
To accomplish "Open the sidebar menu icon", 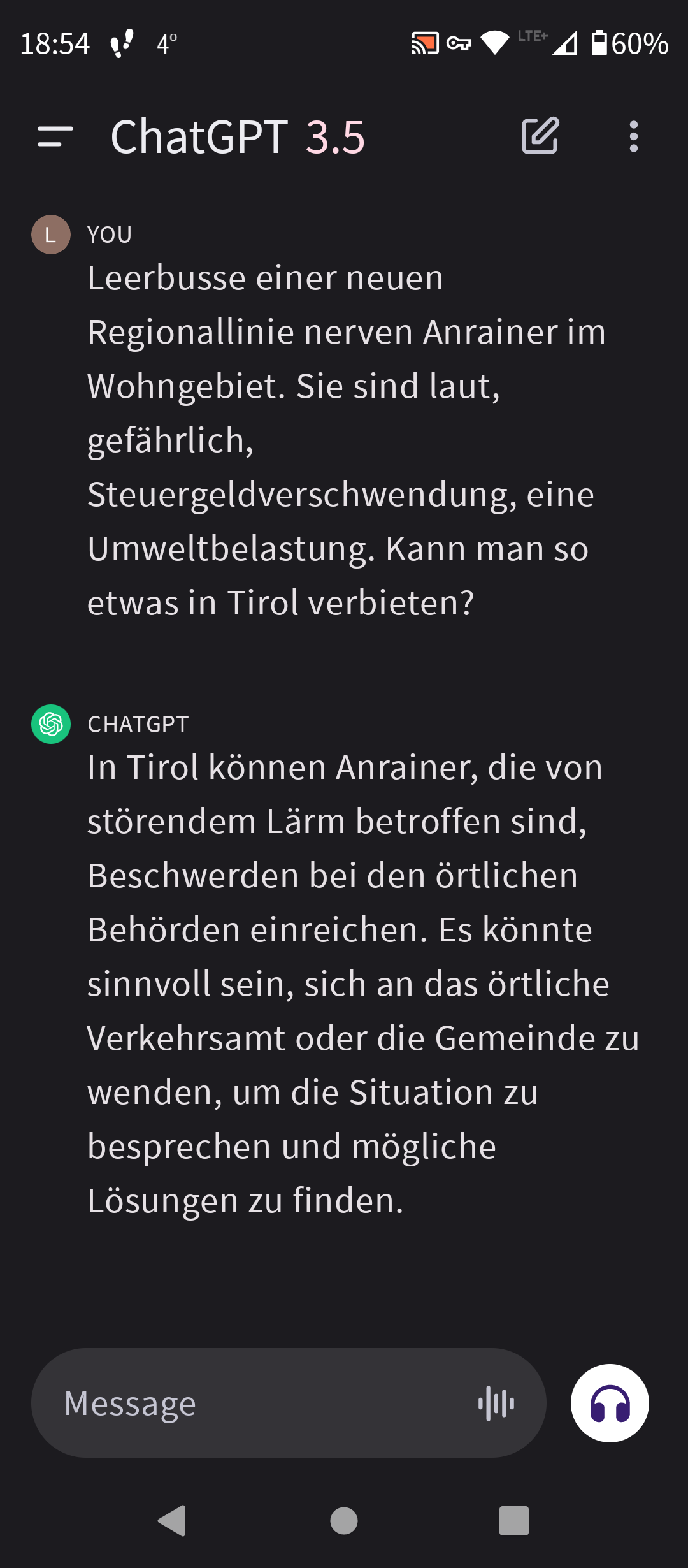I will coord(55,136).
